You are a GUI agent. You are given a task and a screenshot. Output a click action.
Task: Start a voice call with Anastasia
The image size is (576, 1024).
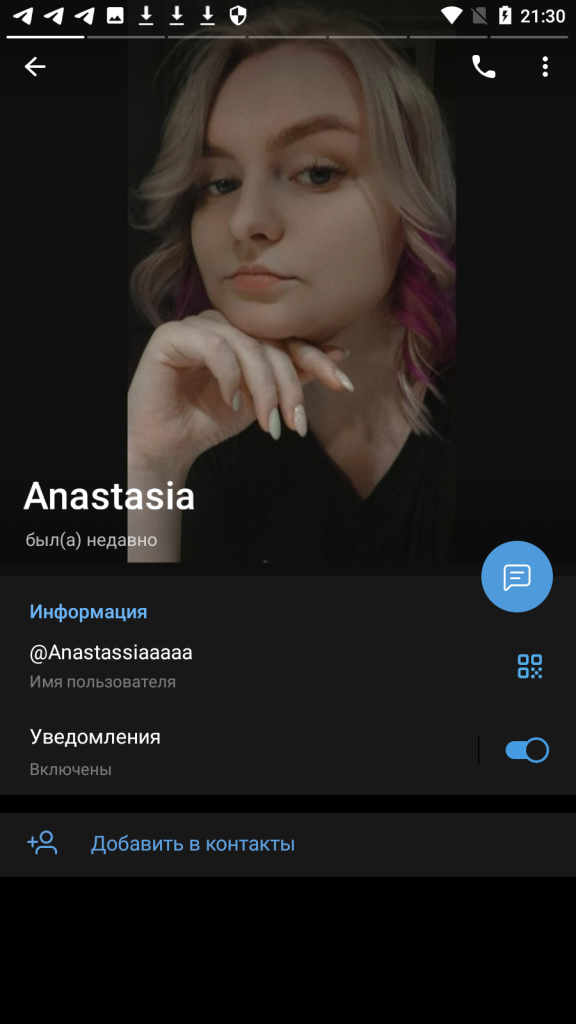[x=483, y=66]
